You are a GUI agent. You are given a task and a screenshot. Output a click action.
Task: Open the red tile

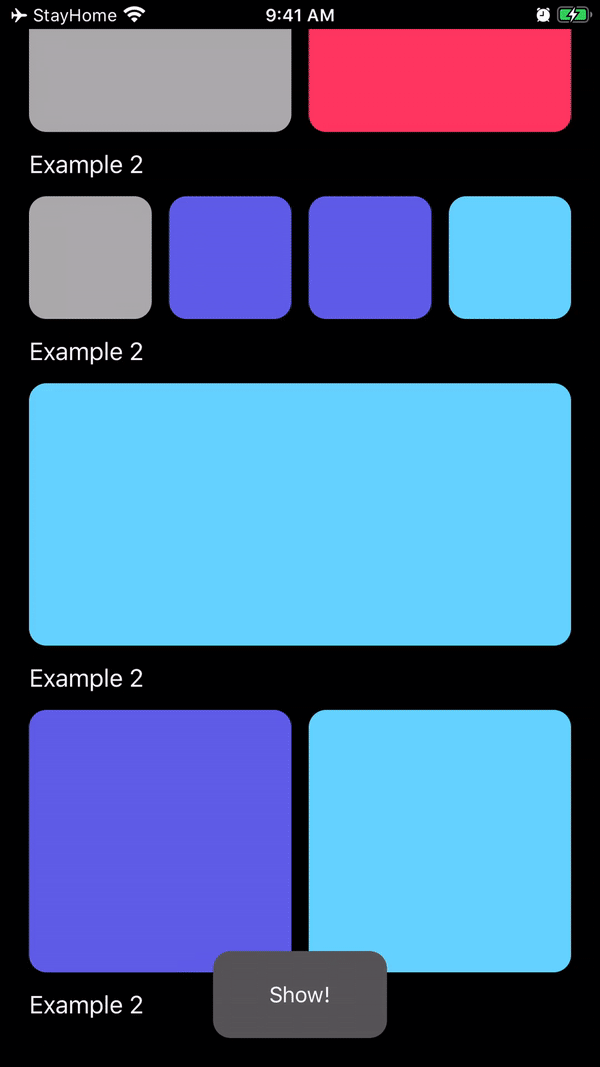[x=439, y=80]
